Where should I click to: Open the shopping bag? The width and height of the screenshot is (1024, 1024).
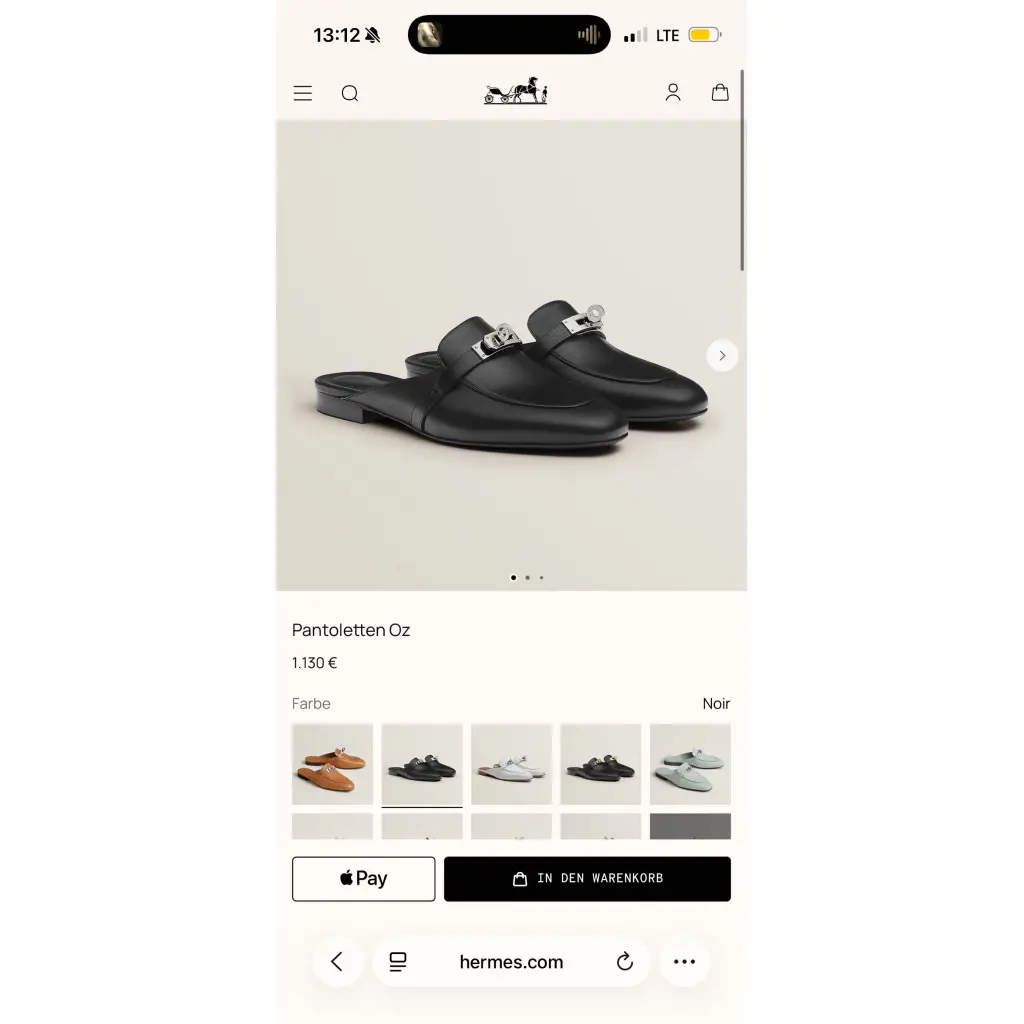[x=720, y=92]
